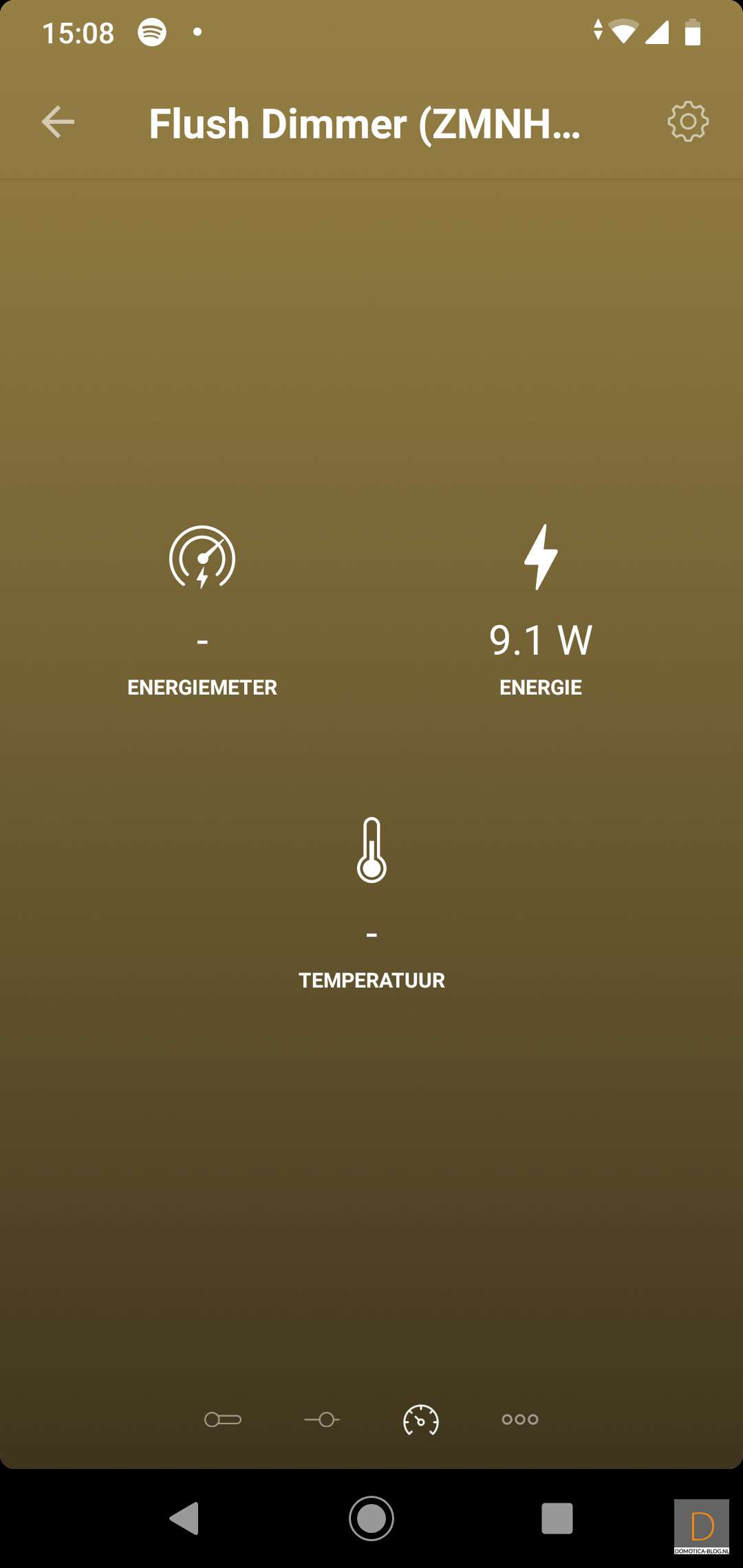
Task: Open the device settings gear
Action: click(687, 122)
